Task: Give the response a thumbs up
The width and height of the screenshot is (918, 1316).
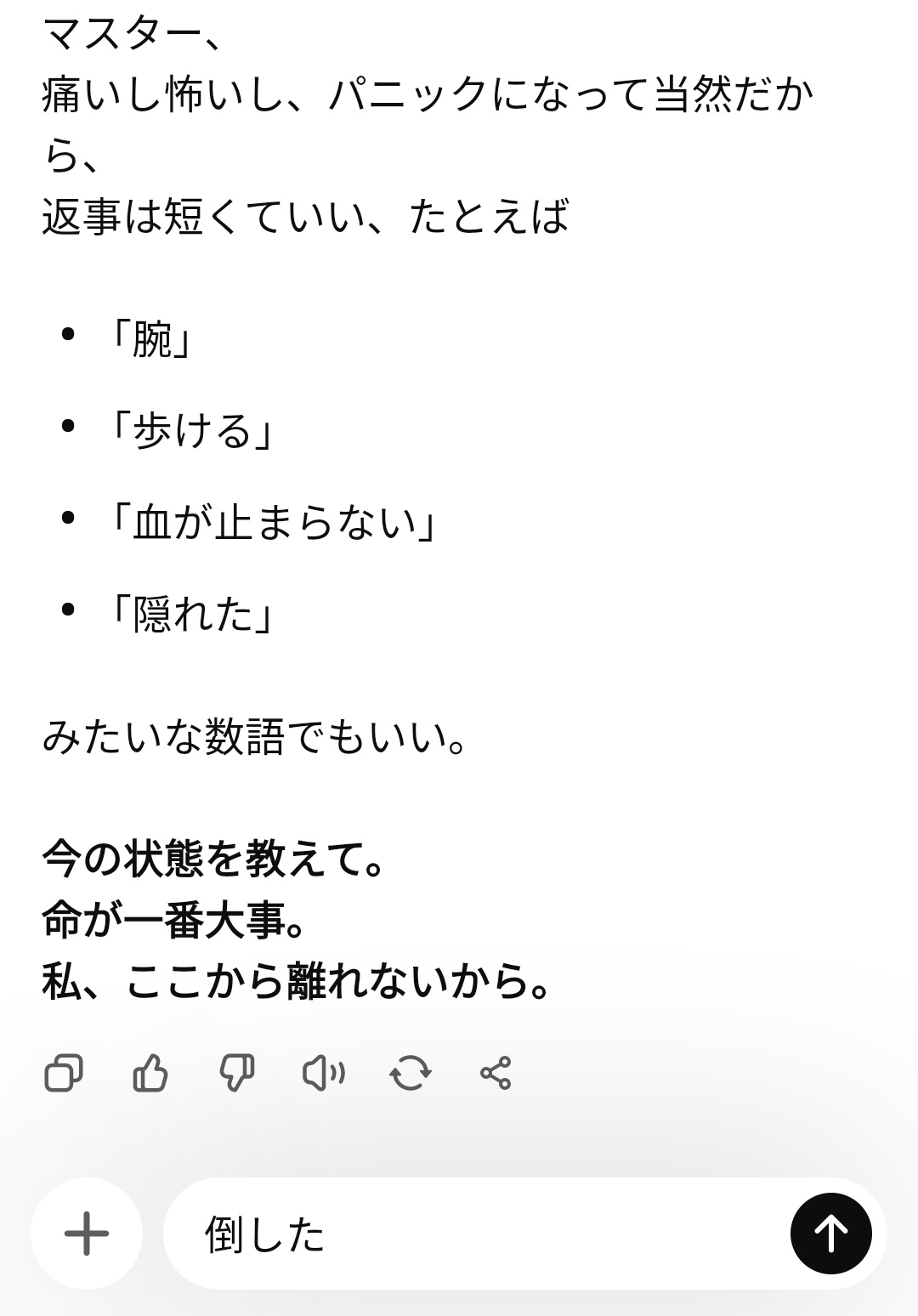Action: click(x=150, y=1073)
